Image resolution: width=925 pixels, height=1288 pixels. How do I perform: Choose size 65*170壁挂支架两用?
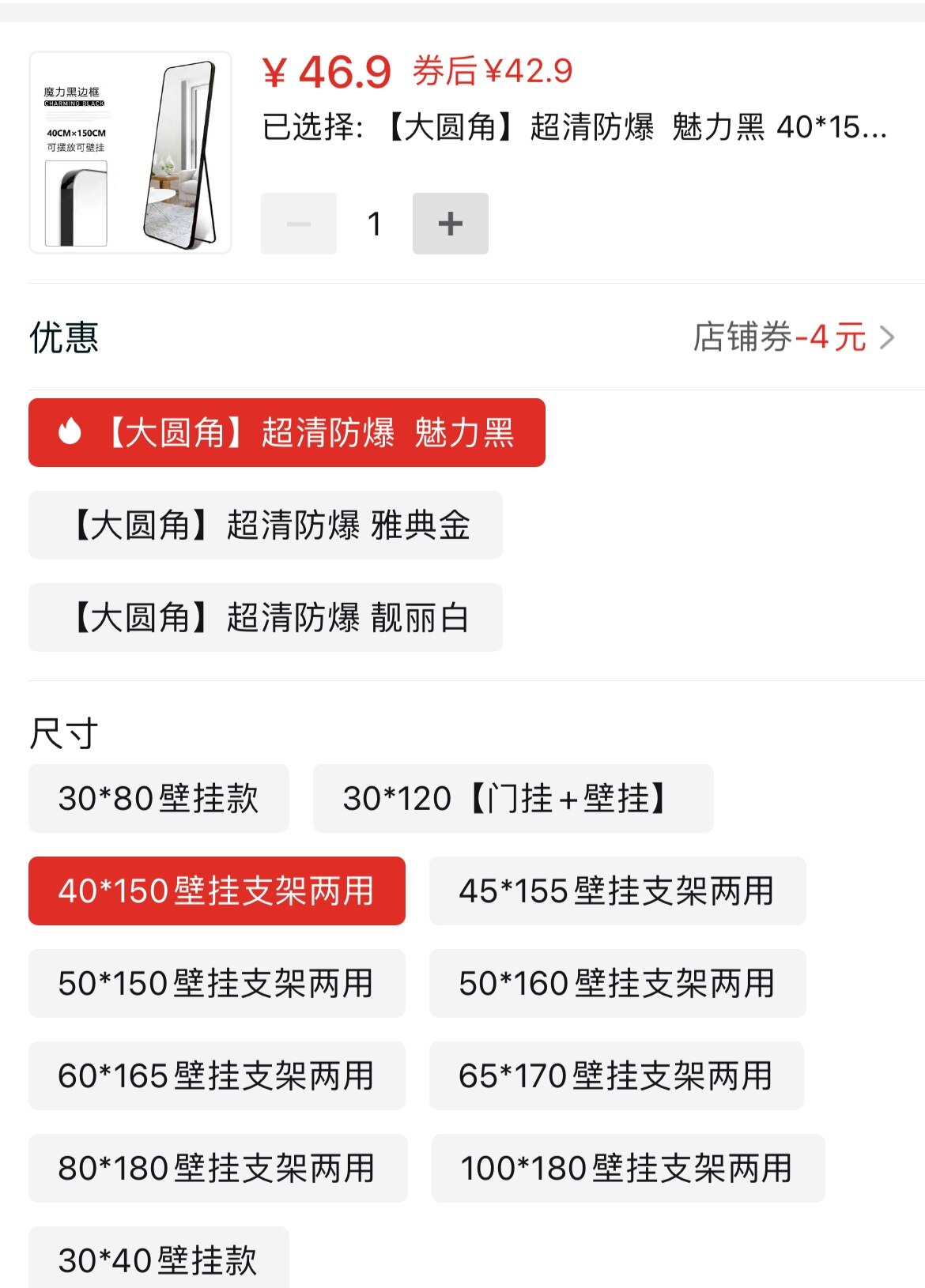click(616, 1075)
